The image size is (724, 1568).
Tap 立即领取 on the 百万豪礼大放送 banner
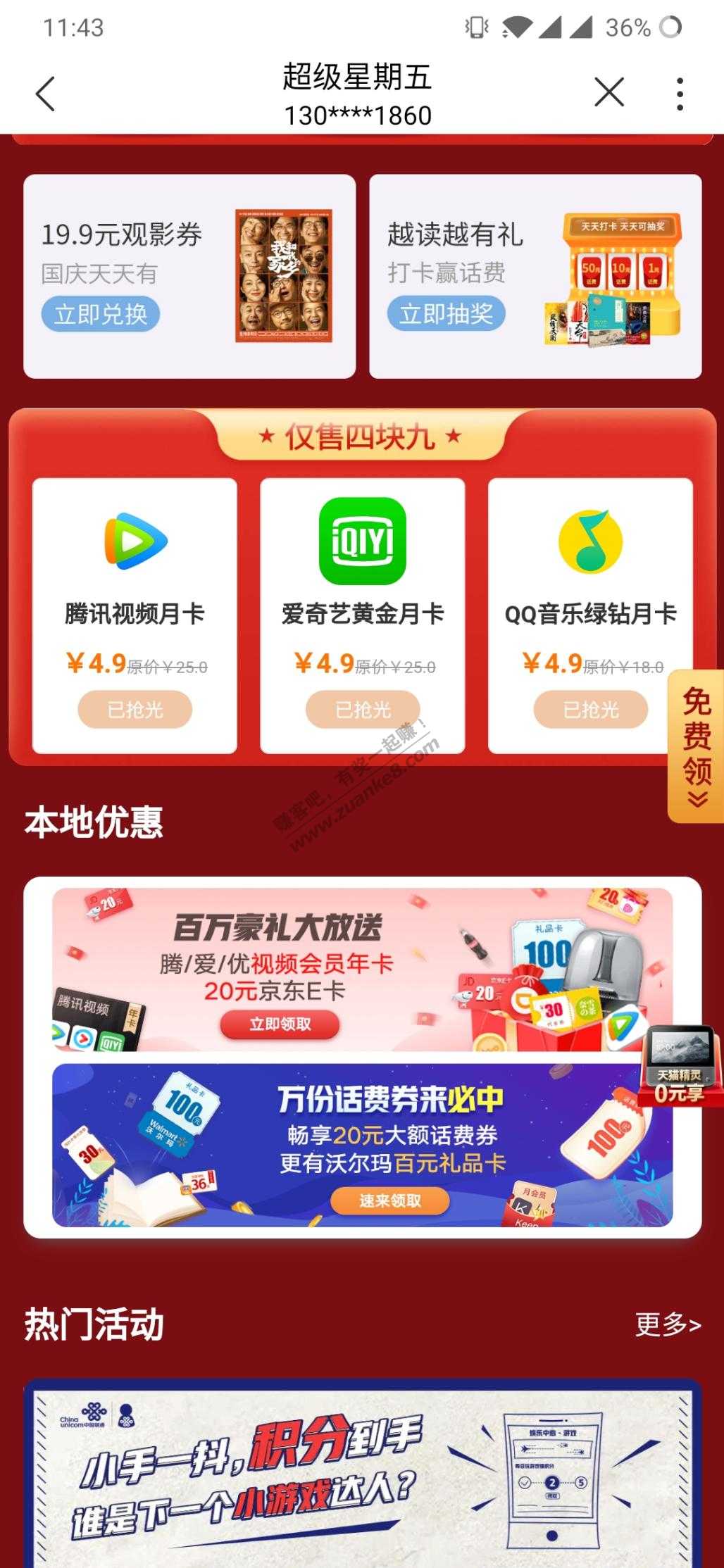(280, 1024)
